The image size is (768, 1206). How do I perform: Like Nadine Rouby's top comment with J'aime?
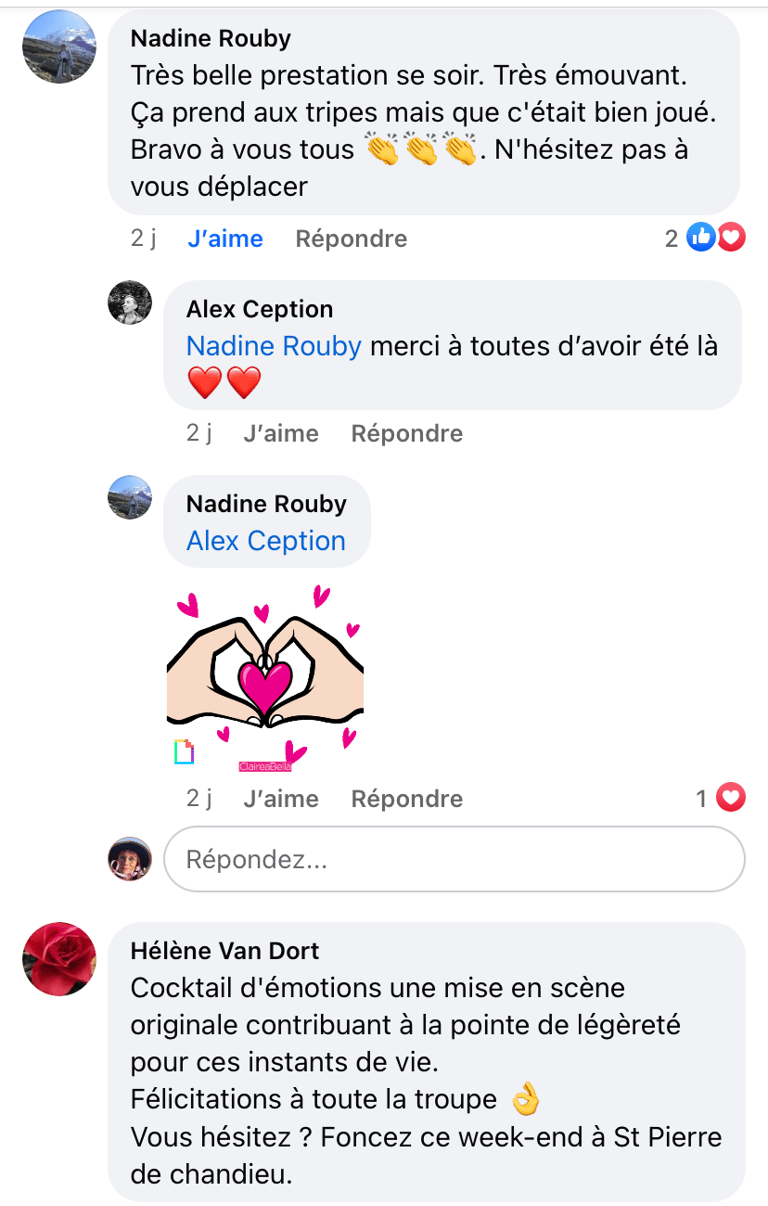pyautogui.click(x=225, y=239)
